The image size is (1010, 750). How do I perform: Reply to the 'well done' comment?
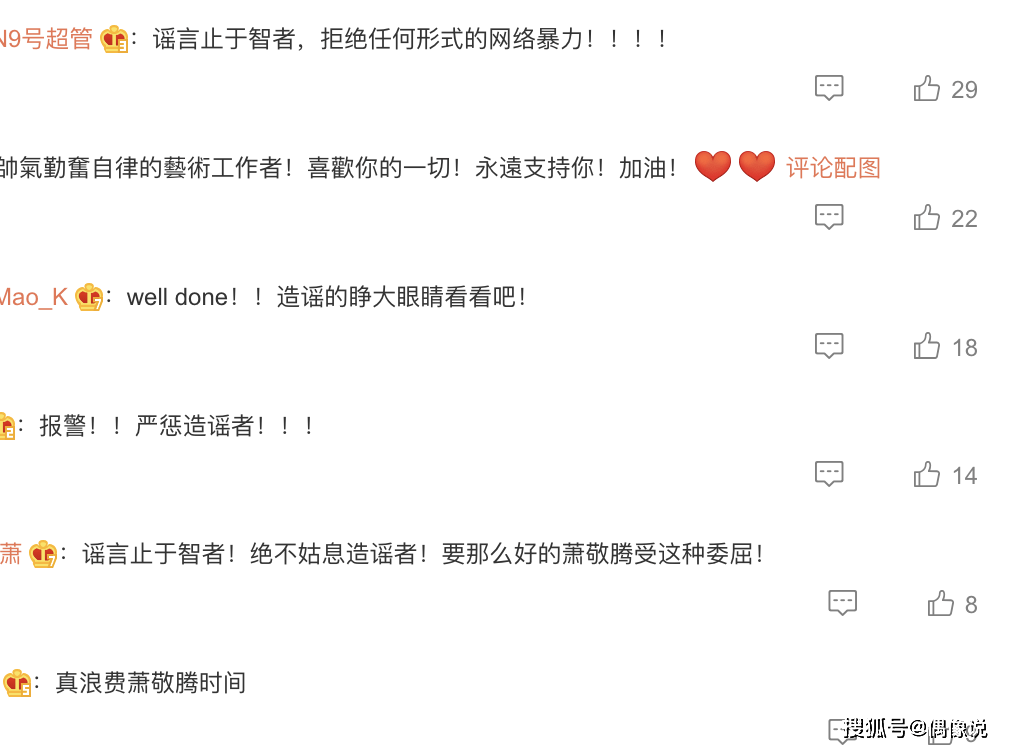[x=829, y=346]
